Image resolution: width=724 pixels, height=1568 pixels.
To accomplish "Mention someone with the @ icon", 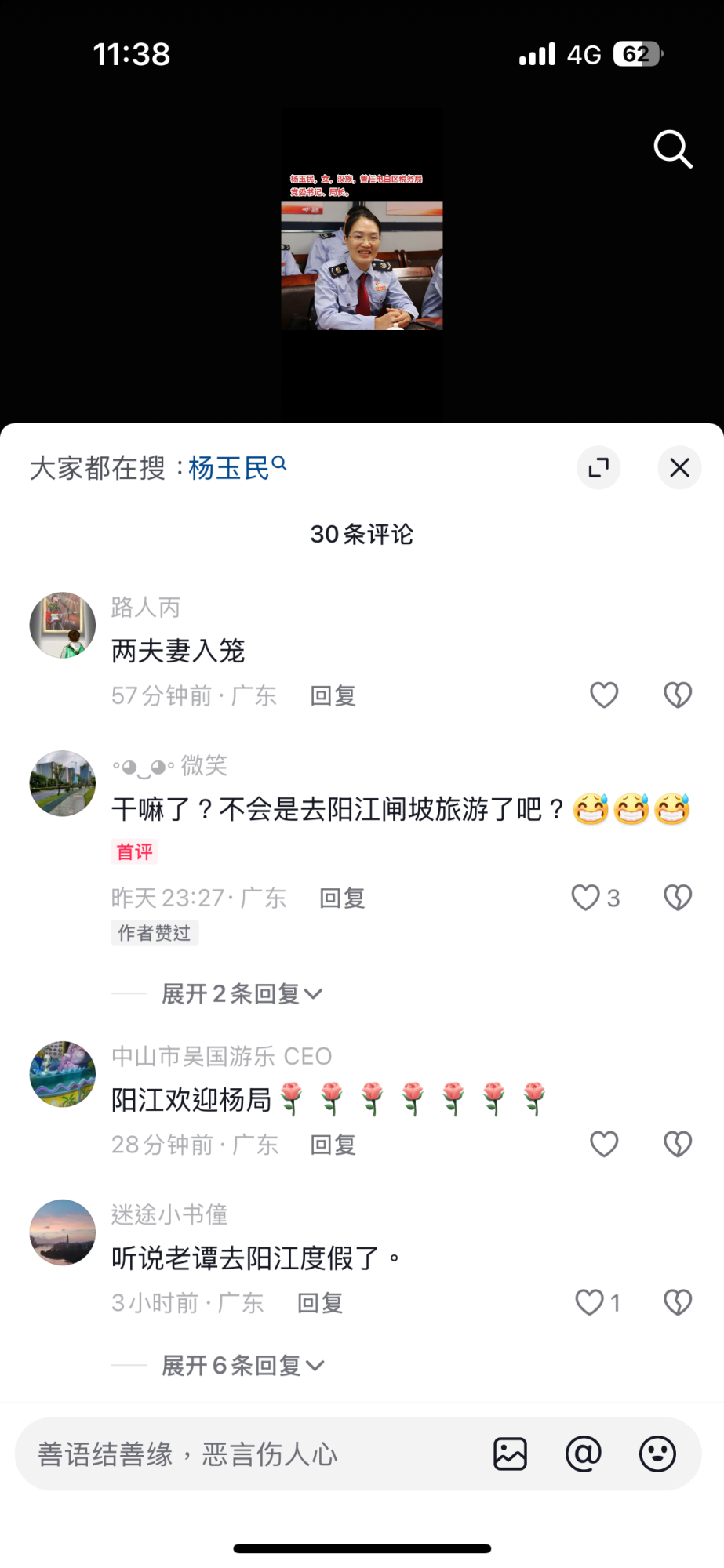I will (x=584, y=1454).
